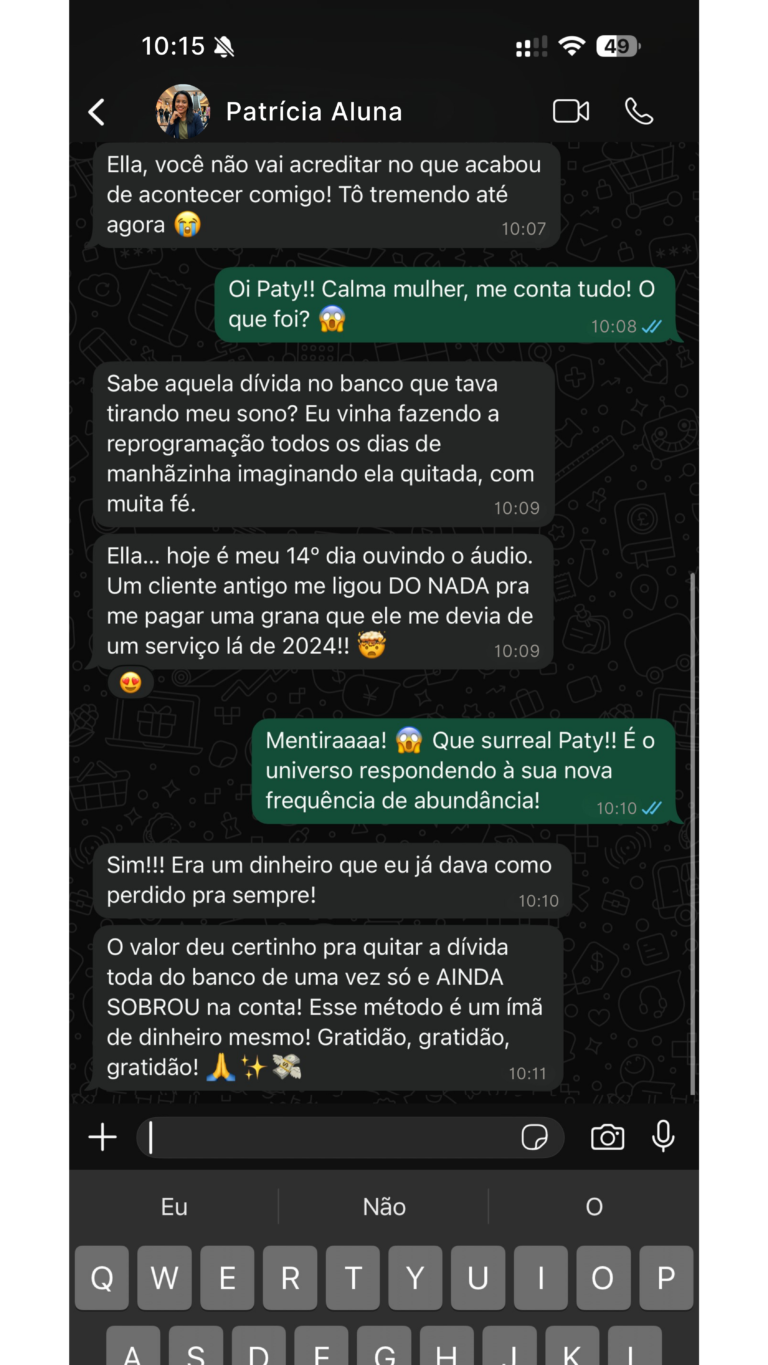Open the attachment menu with the plus icon
This screenshot has height=1365, width=768.
tap(101, 1137)
